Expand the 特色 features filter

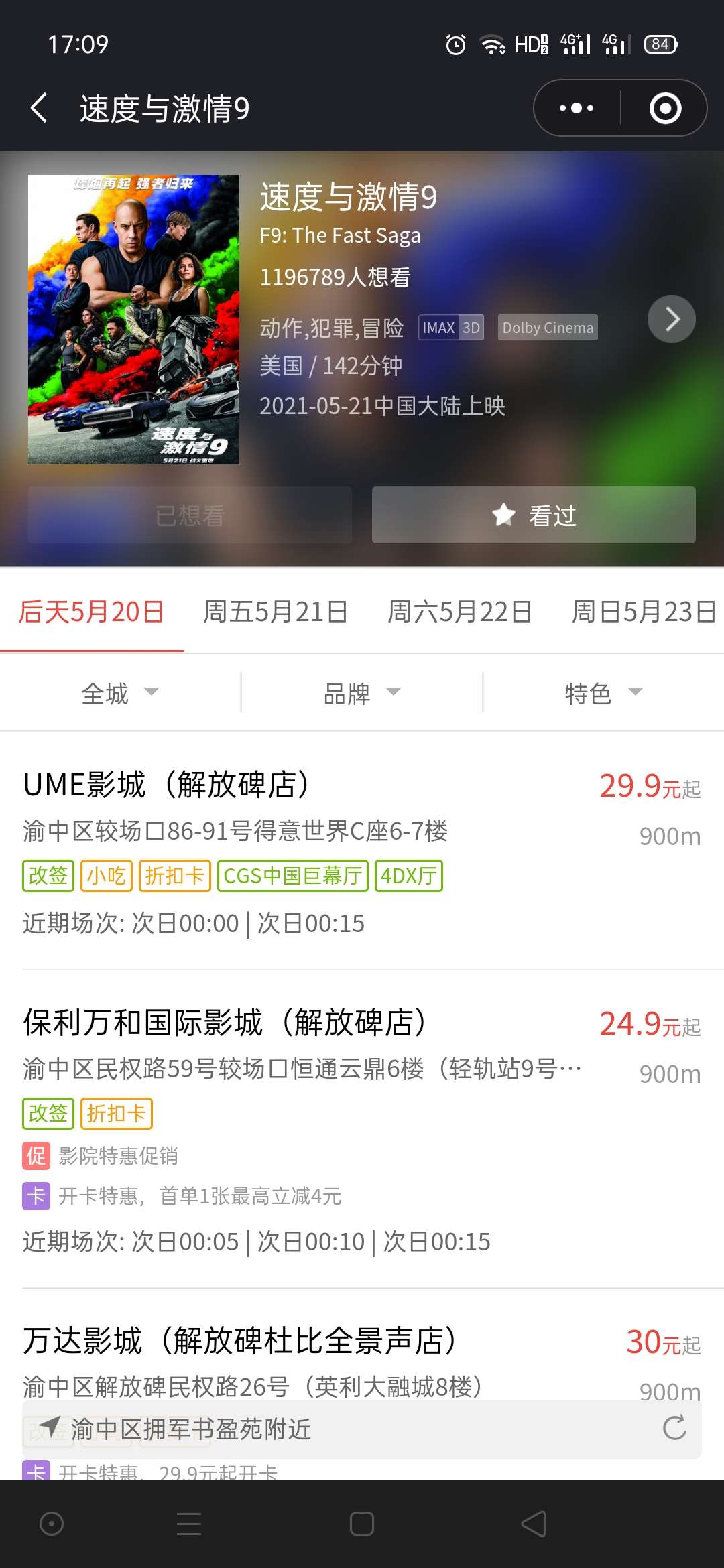click(x=603, y=693)
